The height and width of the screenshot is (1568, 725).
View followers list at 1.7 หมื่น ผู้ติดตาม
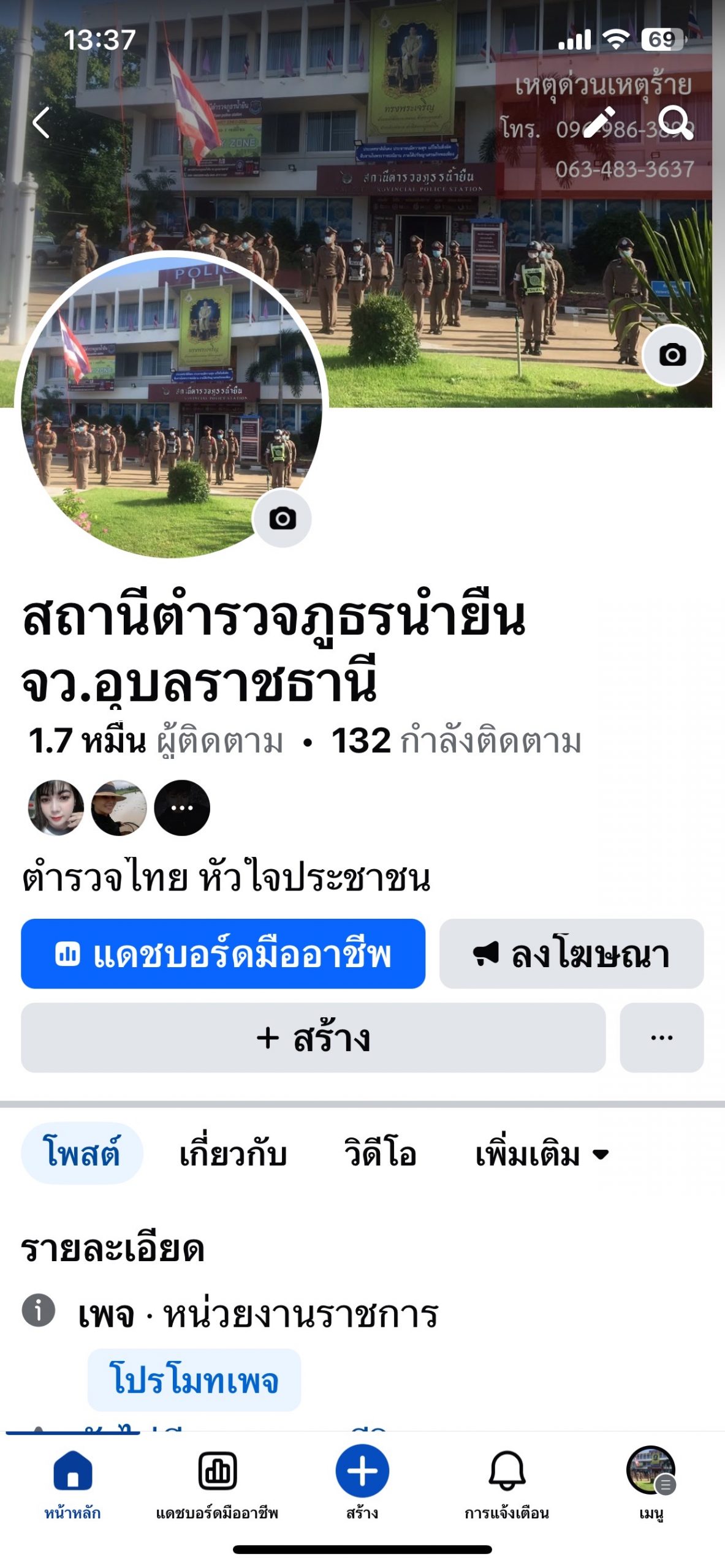click(x=156, y=741)
